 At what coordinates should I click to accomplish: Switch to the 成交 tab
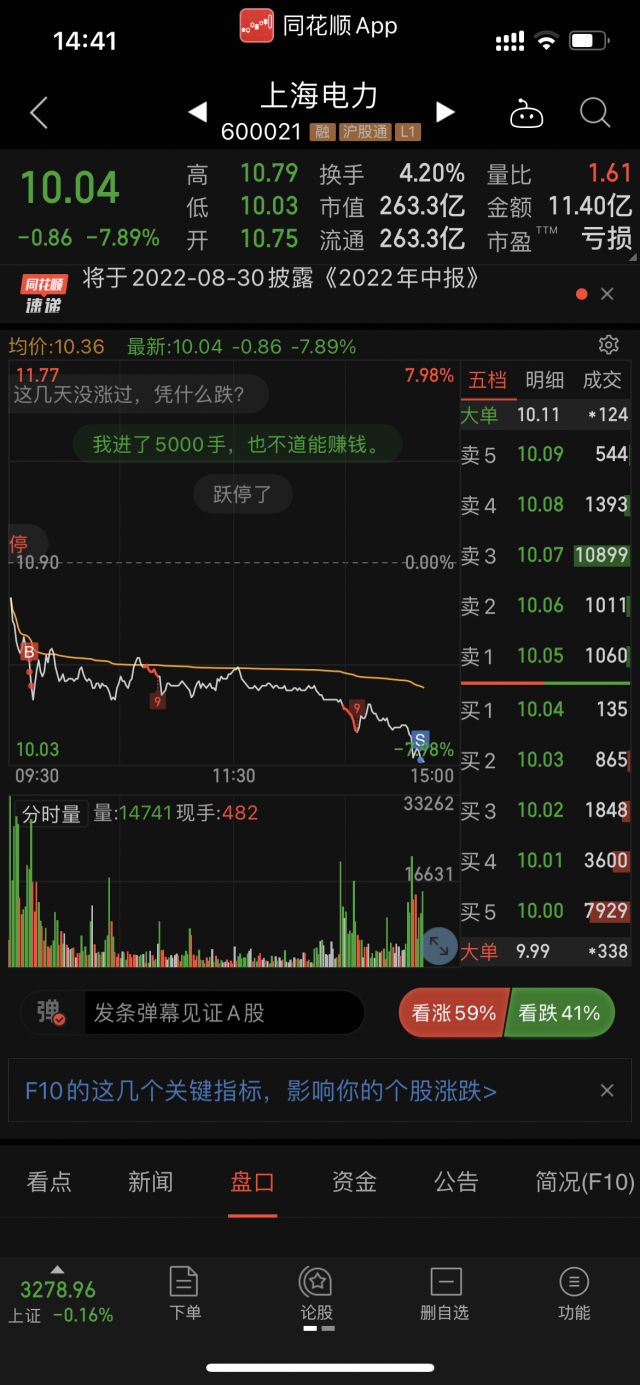tap(602, 379)
